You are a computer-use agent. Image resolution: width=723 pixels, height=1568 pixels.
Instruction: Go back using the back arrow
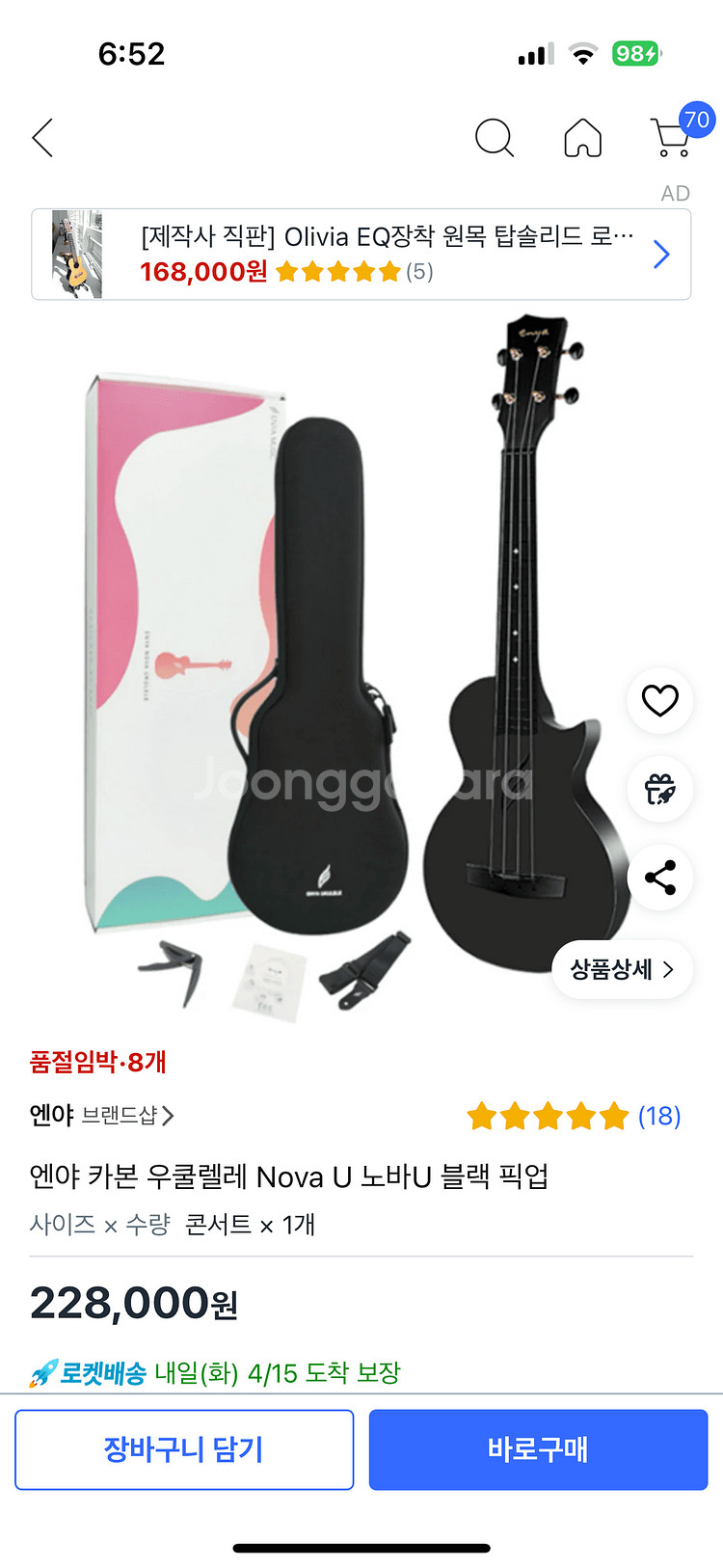[x=42, y=138]
